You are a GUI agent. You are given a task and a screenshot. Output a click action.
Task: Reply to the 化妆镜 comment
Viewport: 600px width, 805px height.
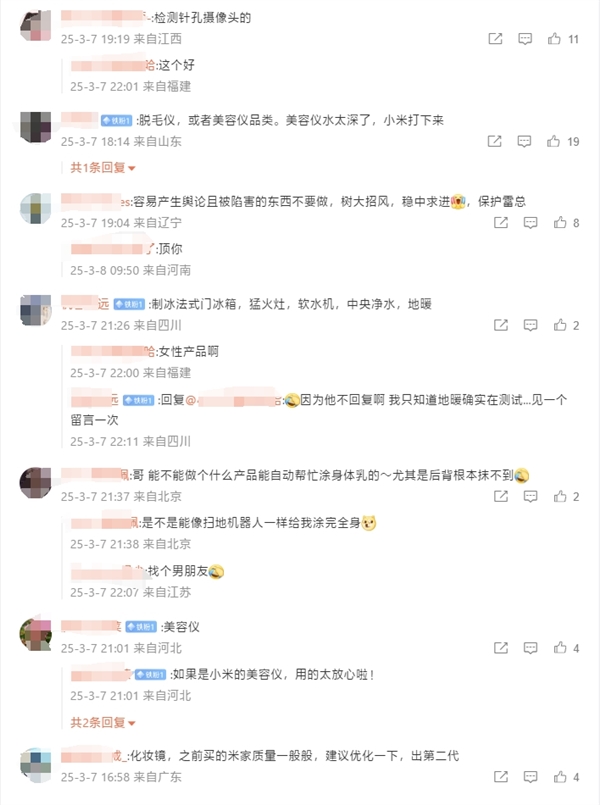[x=525, y=777]
